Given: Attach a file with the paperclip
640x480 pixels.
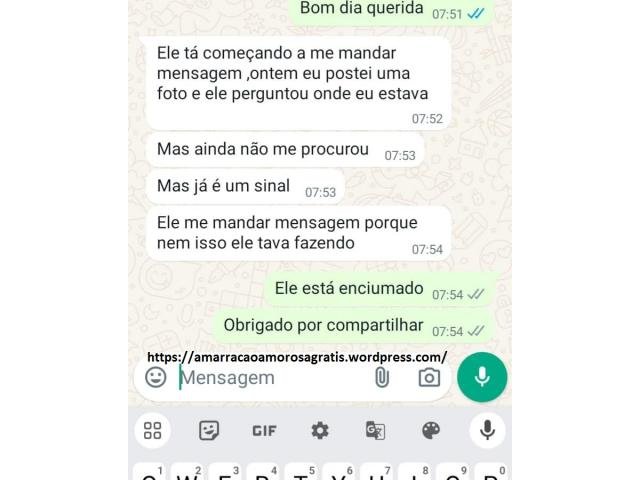Looking at the screenshot, I should (381, 377).
